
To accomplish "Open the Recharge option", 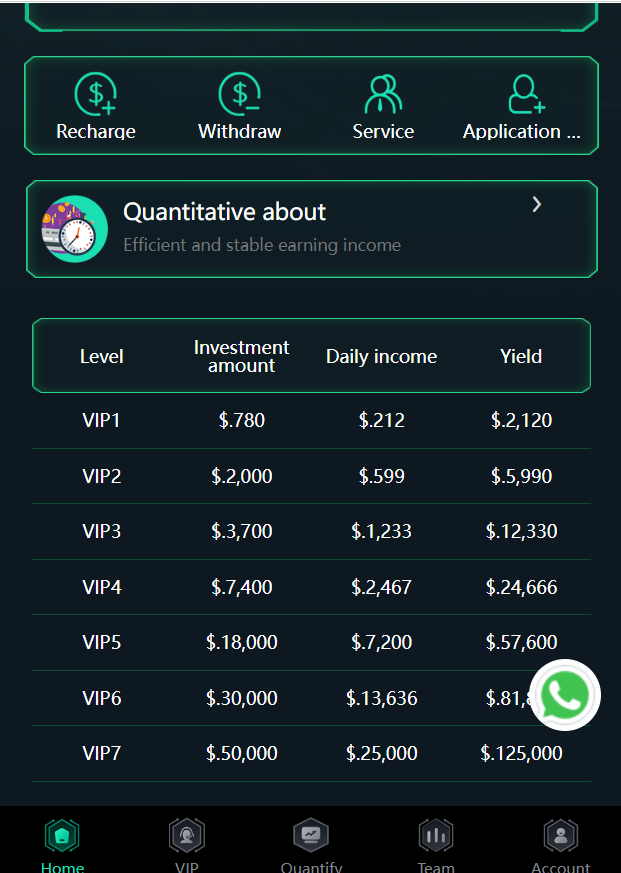I will point(96,106).
